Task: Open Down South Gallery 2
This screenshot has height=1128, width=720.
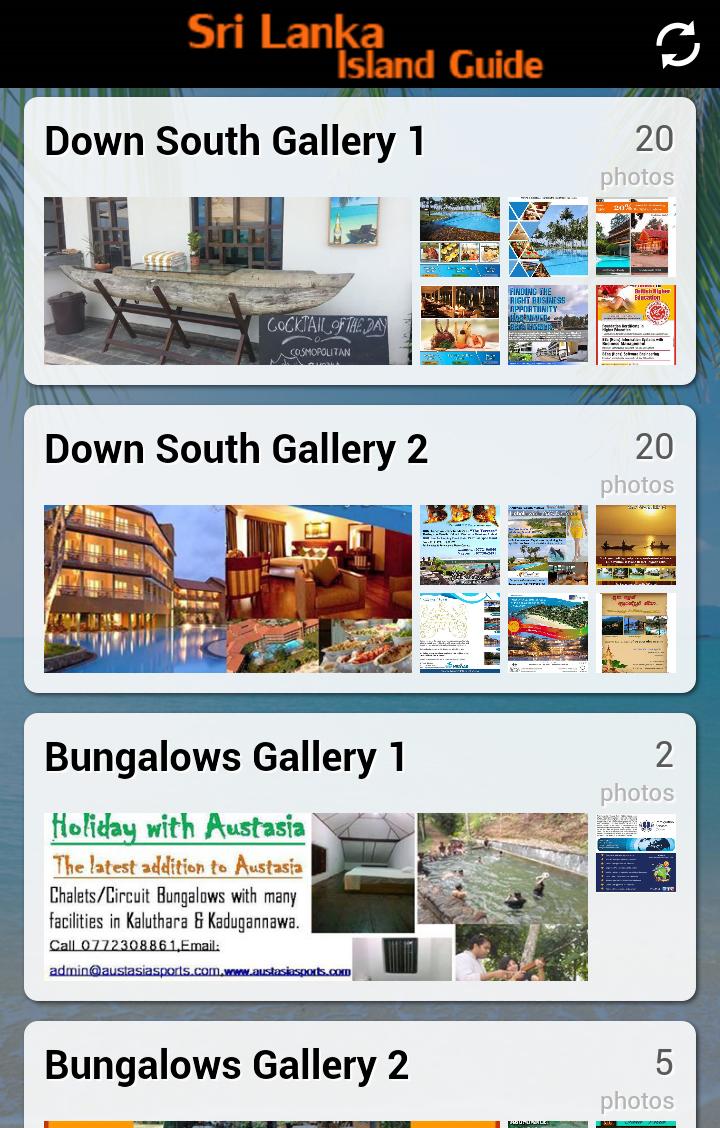Action: pos(236,450)
